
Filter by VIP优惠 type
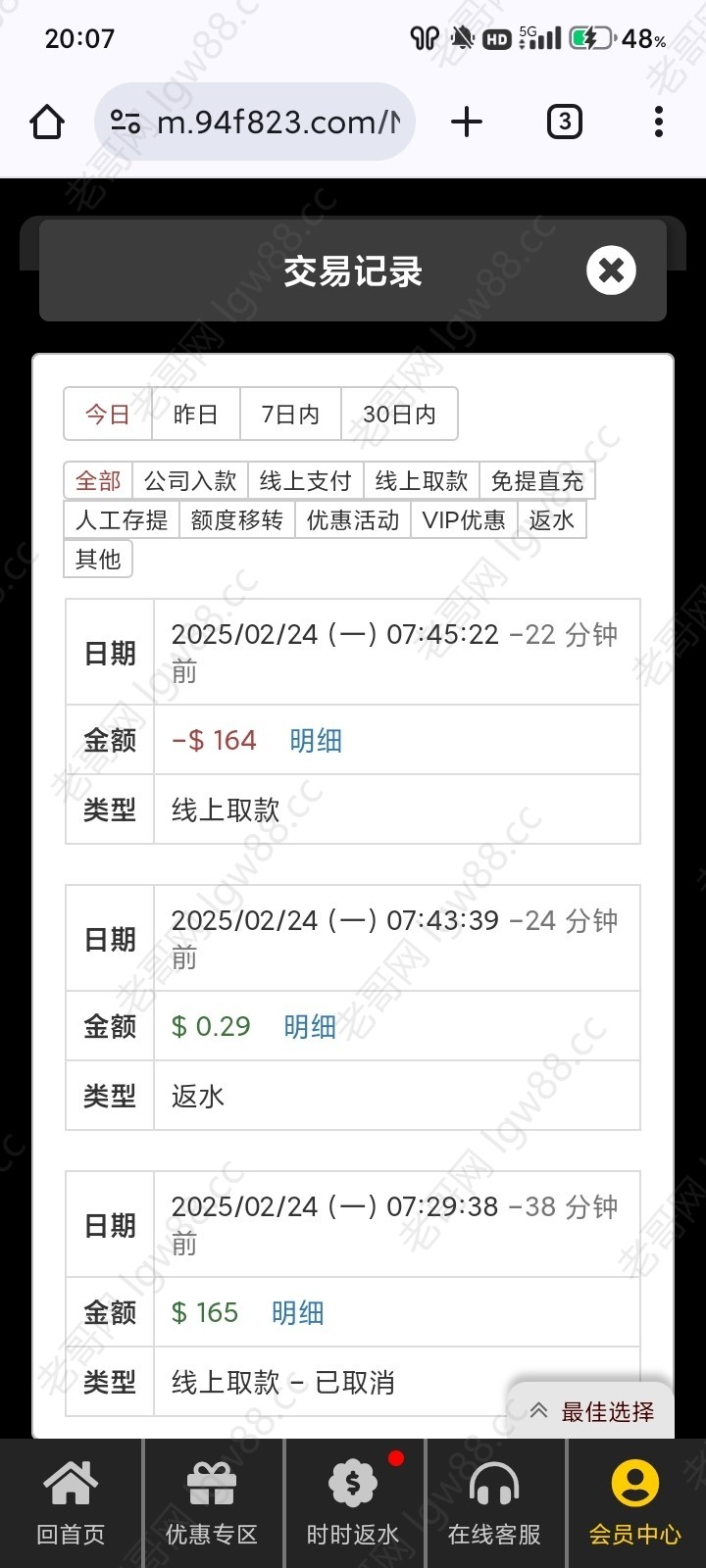pos(464,520)
